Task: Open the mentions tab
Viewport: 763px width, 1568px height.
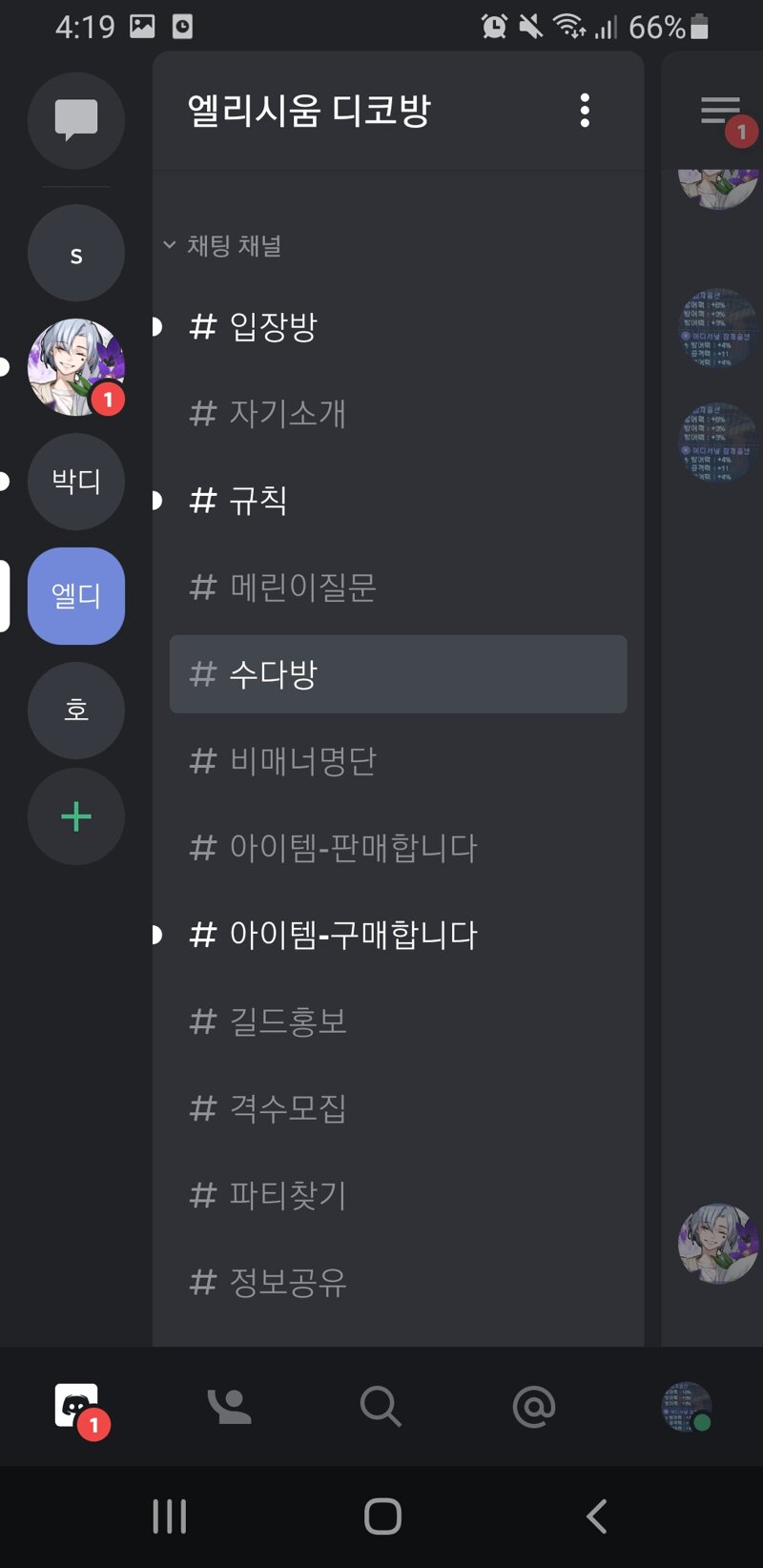Action: [x=534, y=1407]
